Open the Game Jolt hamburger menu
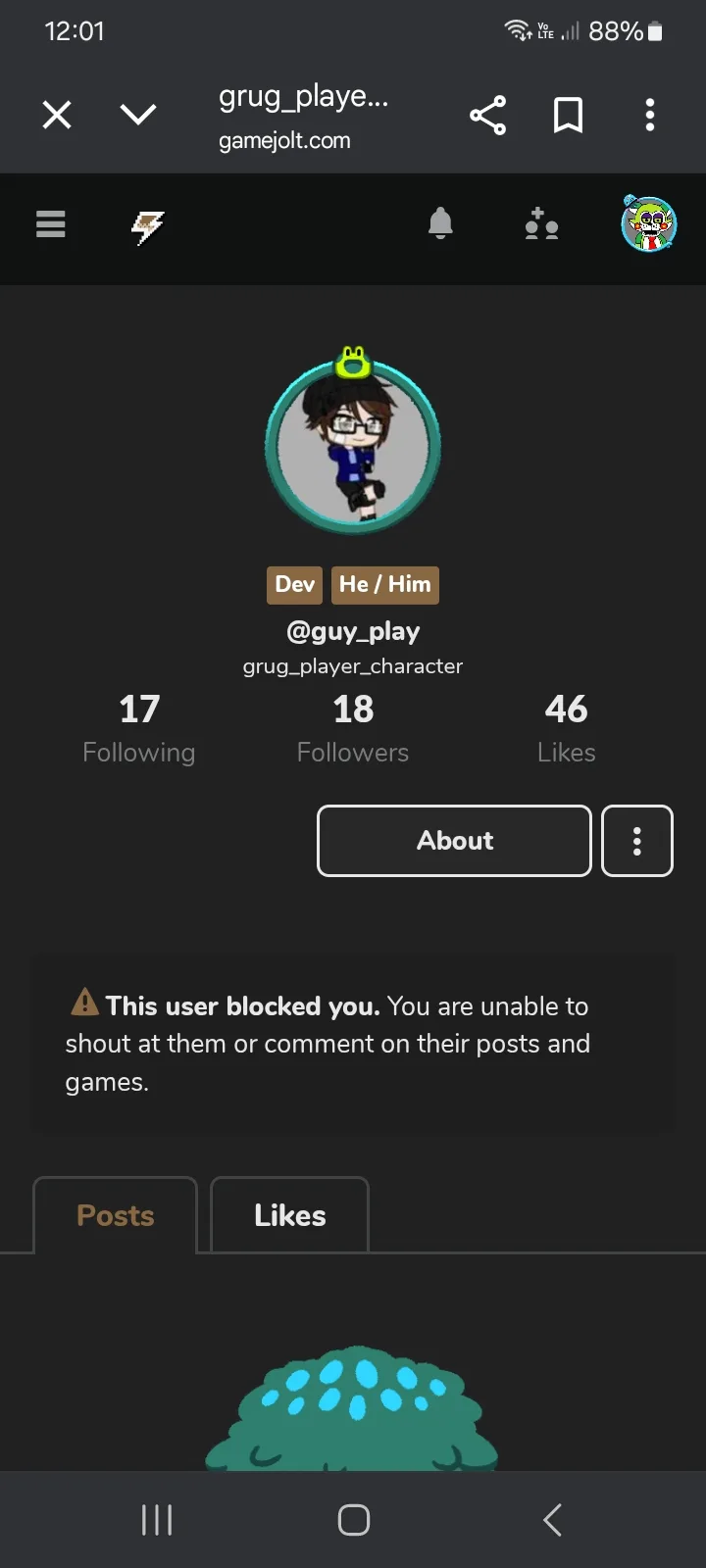 [x=51, y=224]
